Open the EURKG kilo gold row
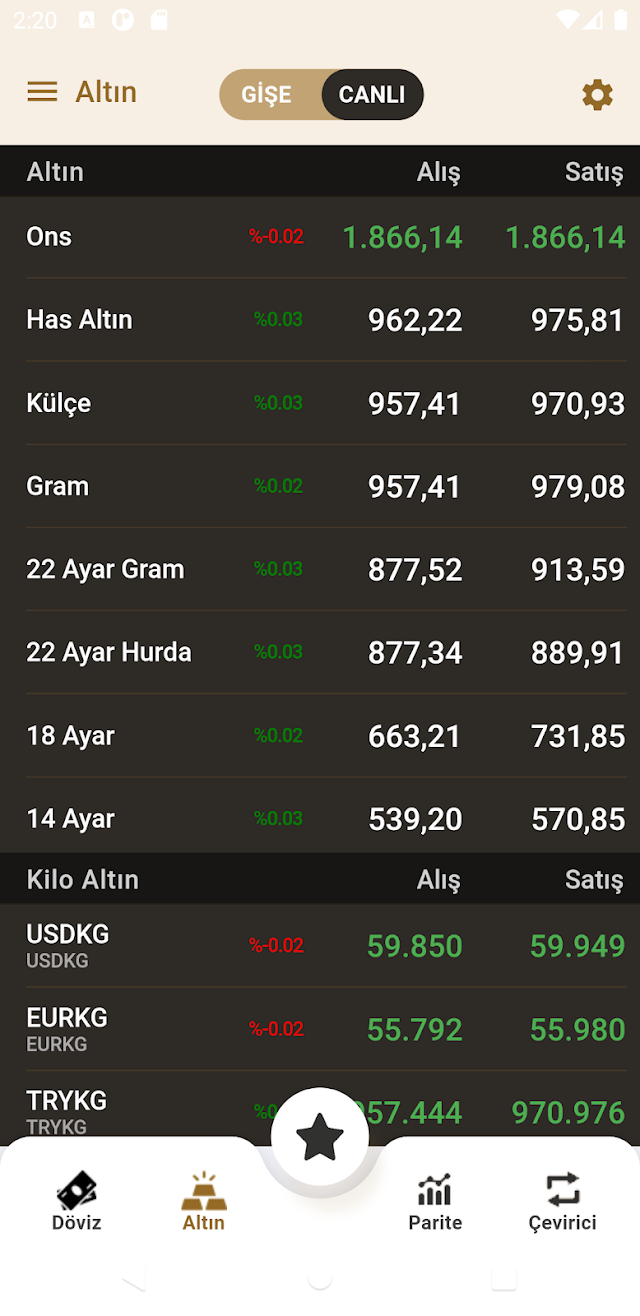640x1316 pixels. click(x=320, y=1029)
